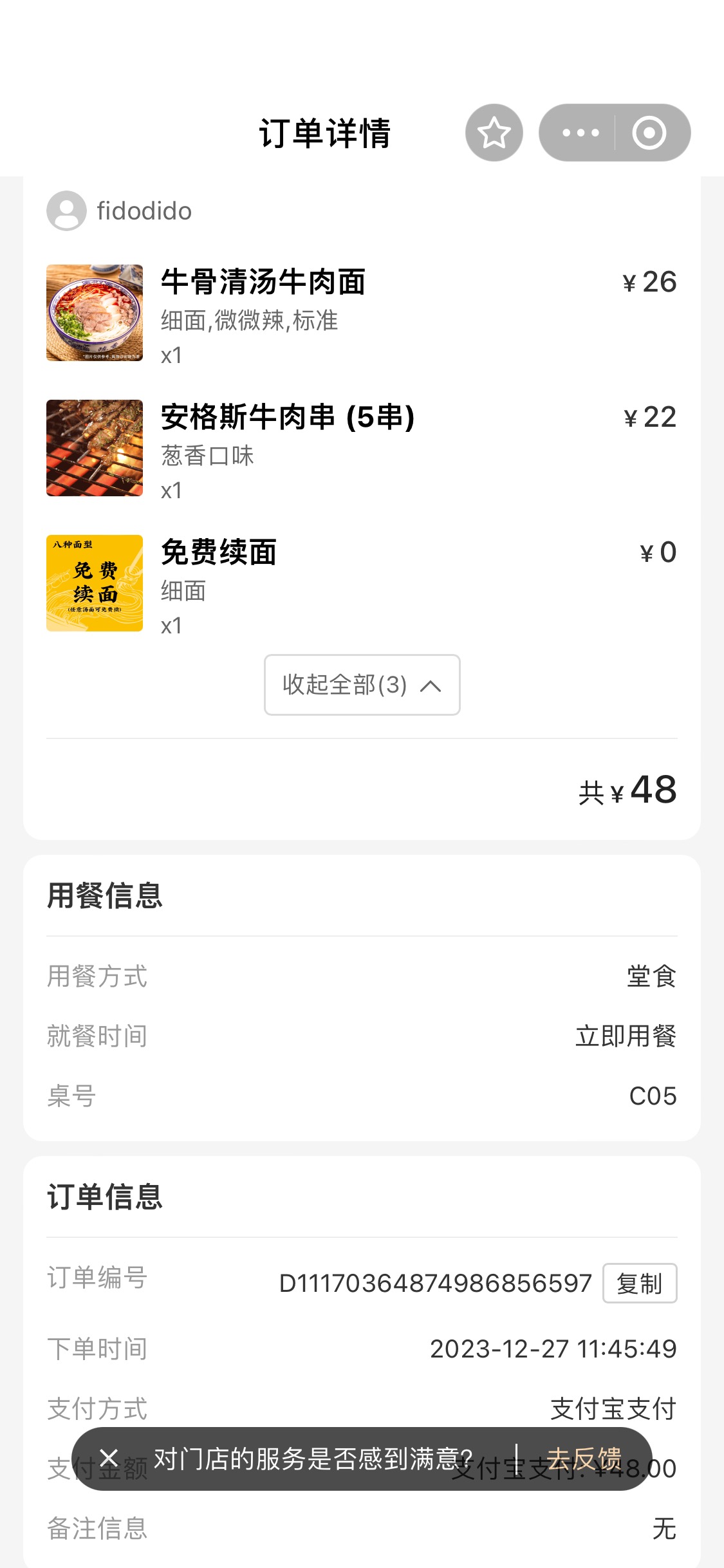
Task: Open the three-dot more menu
Action: 580,133
